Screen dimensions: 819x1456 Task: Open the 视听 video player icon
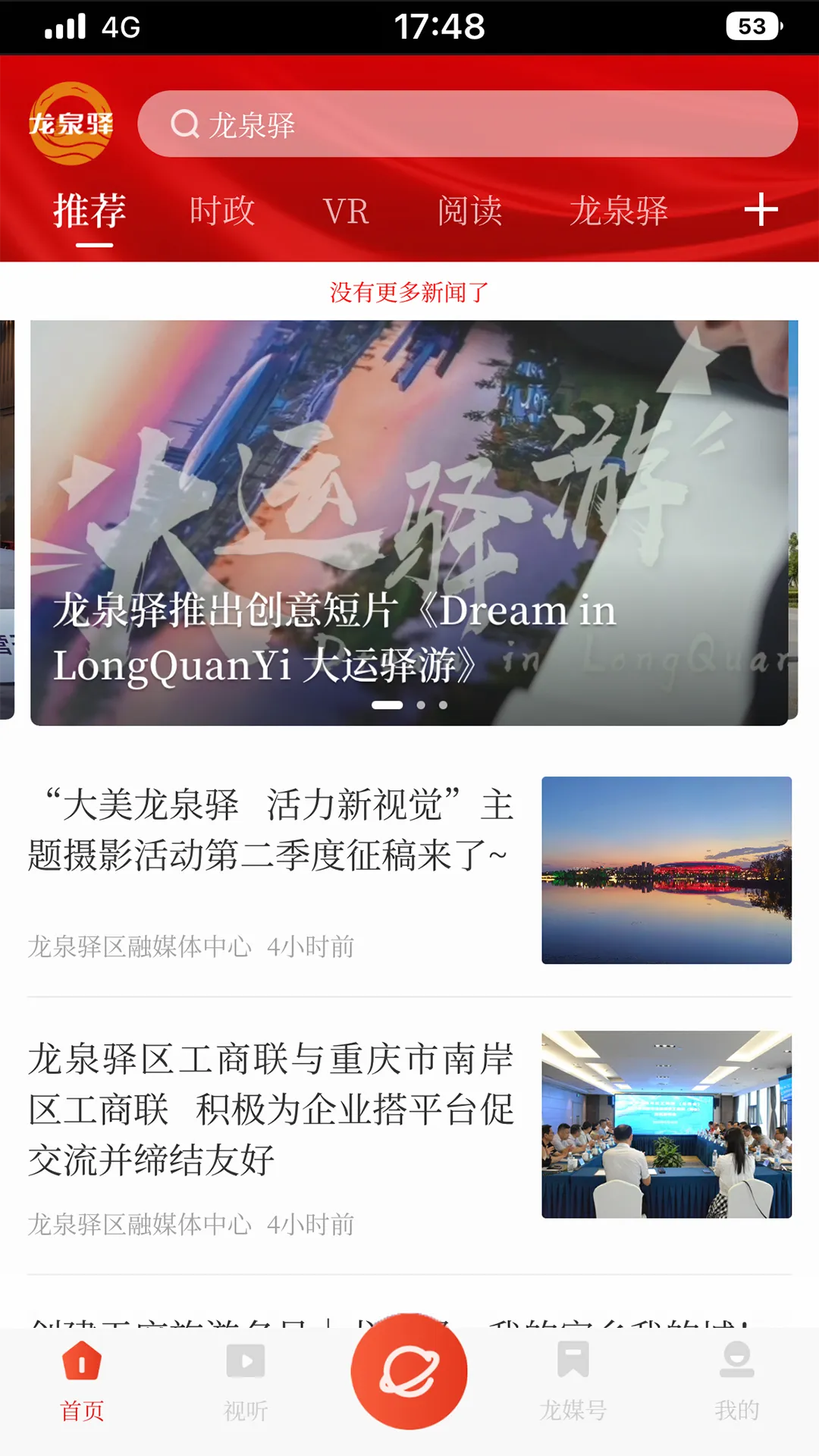point(244,1376)
